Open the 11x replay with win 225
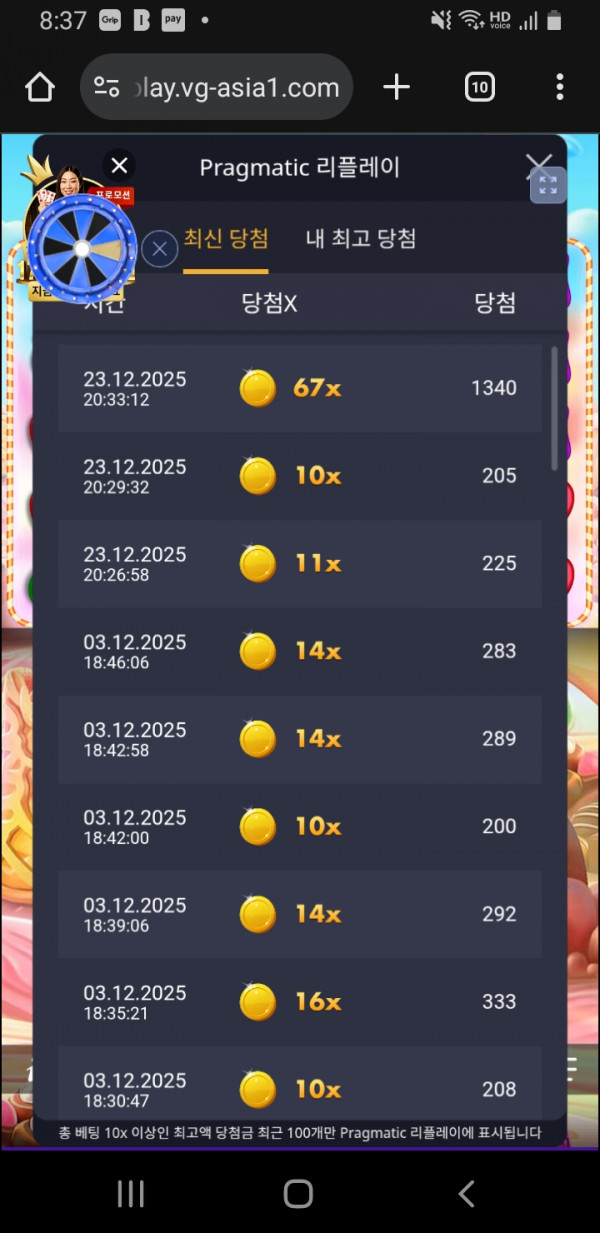The width and height of the screenshot is (600, 1233). pos(300,563)
